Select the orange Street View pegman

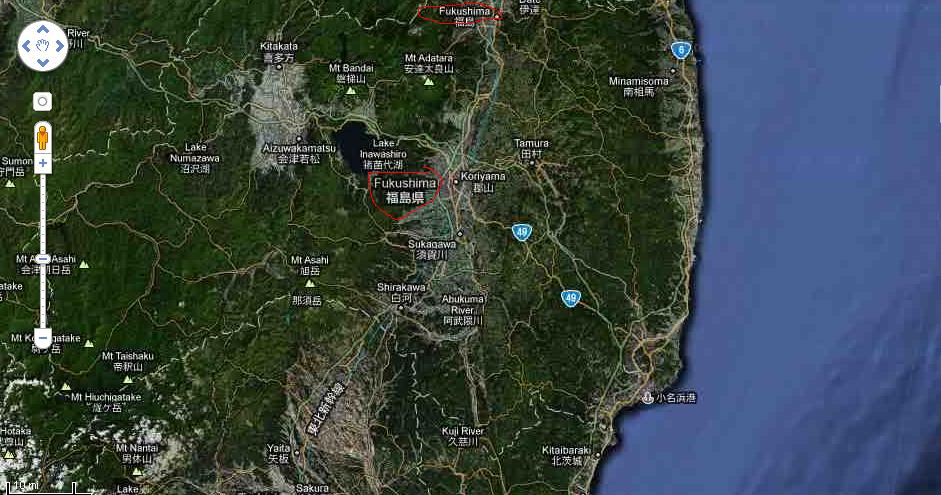click(x=43, y=136)
